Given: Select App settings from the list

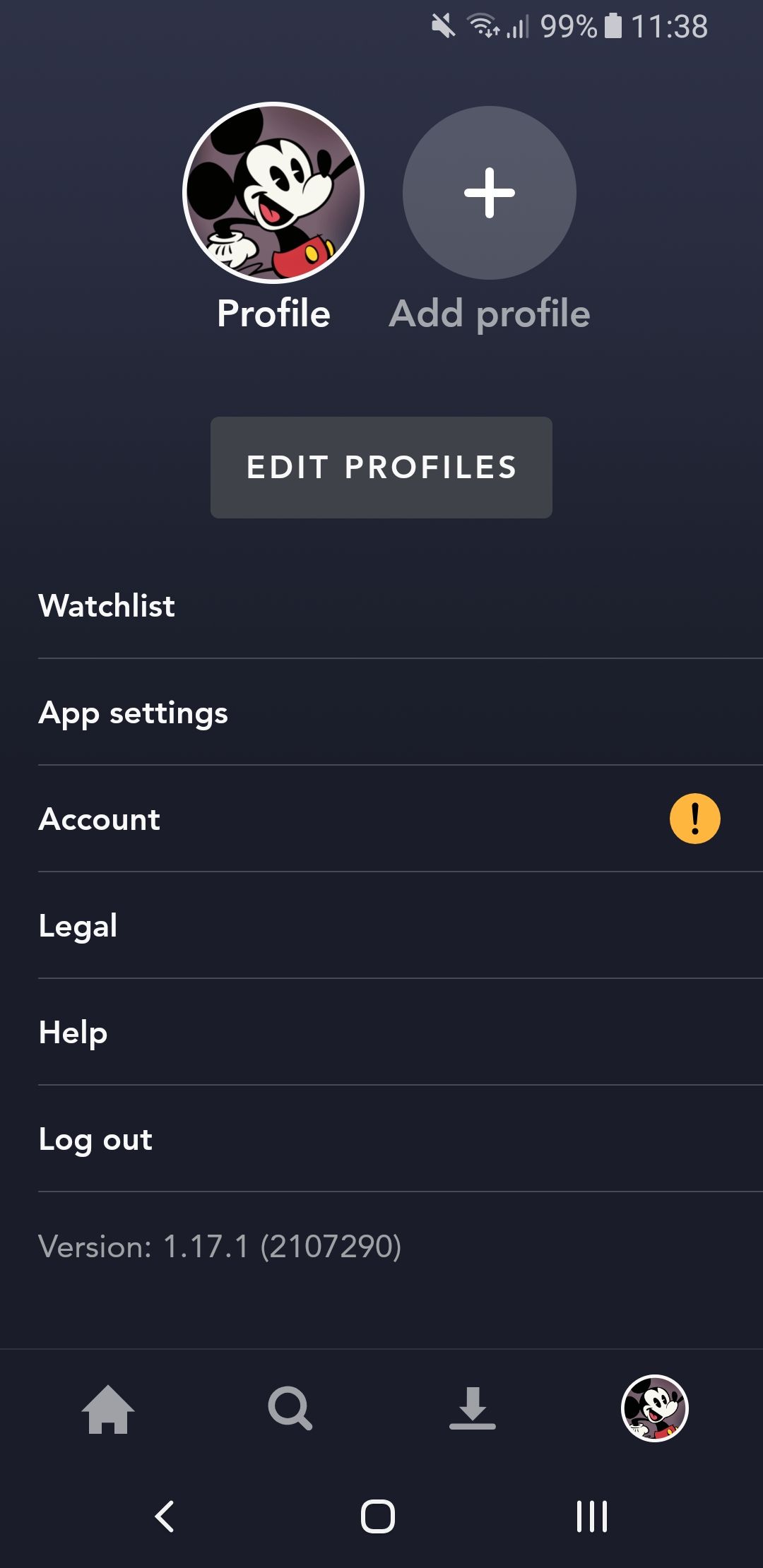Looking at the screenshot, I should 133,713.
